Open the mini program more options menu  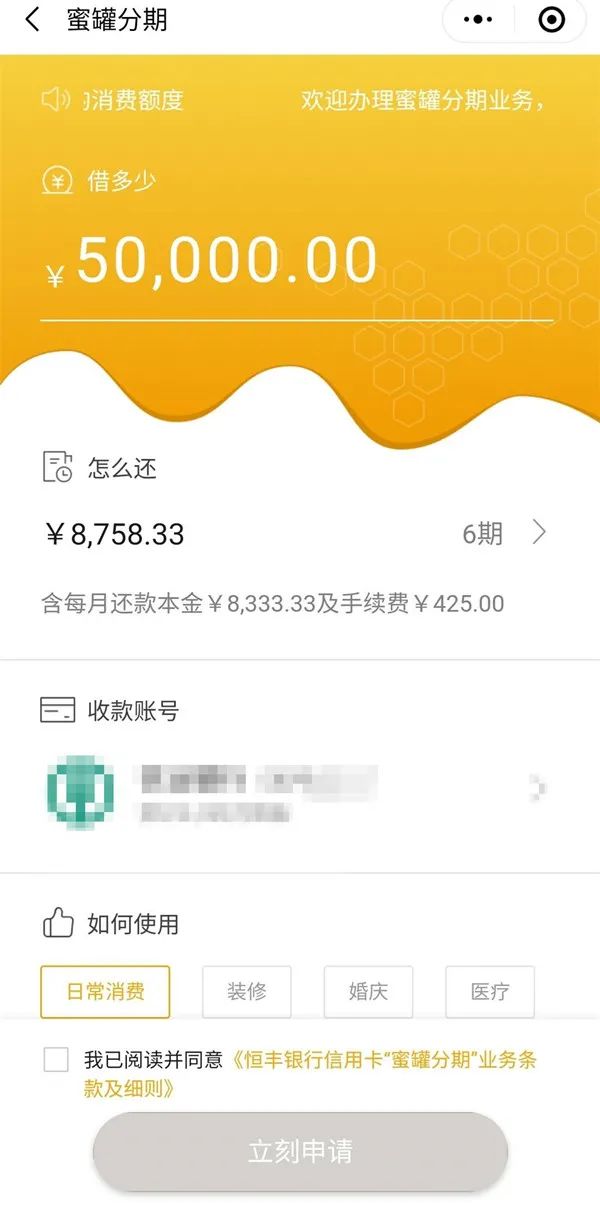click(x=479, y=20)
